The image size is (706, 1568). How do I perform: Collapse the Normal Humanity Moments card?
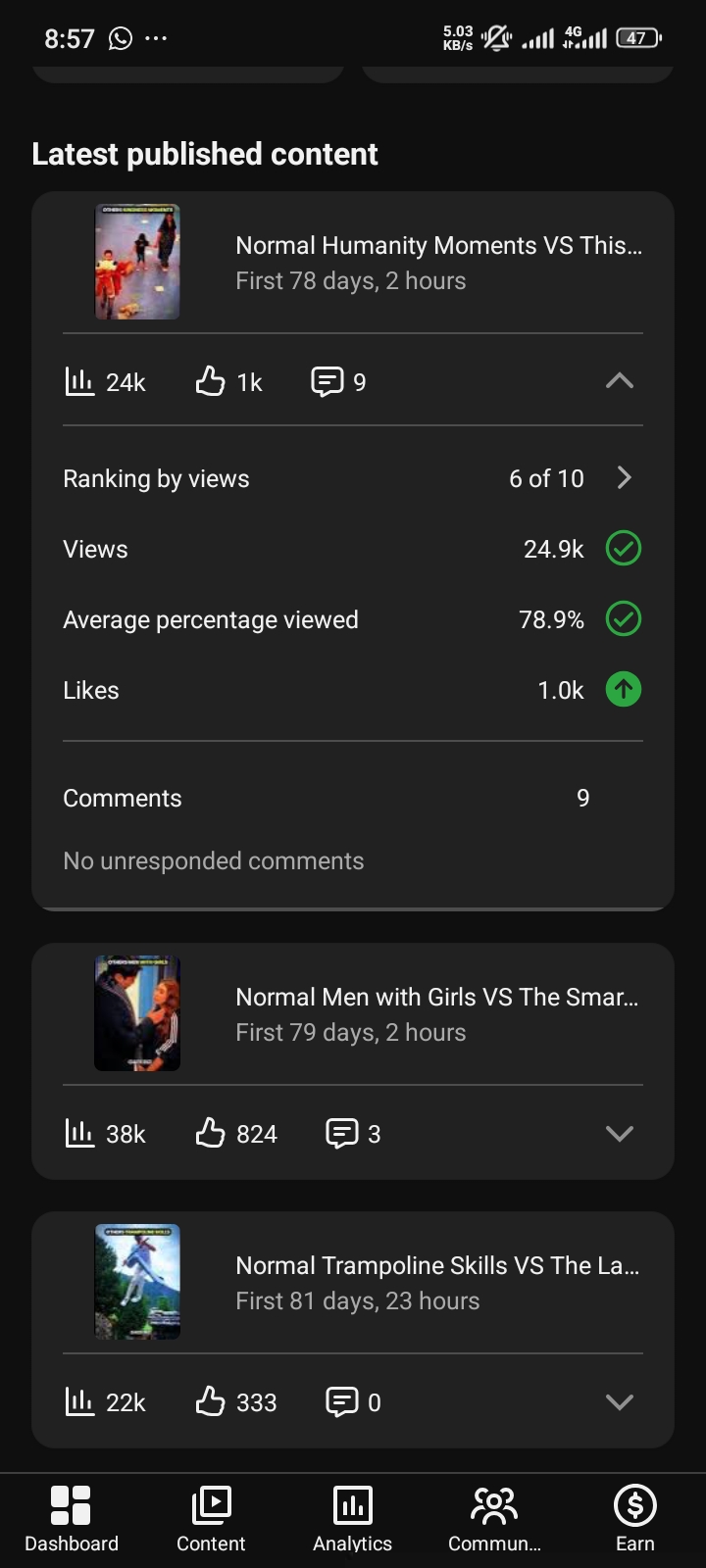[x=620, y=381]
